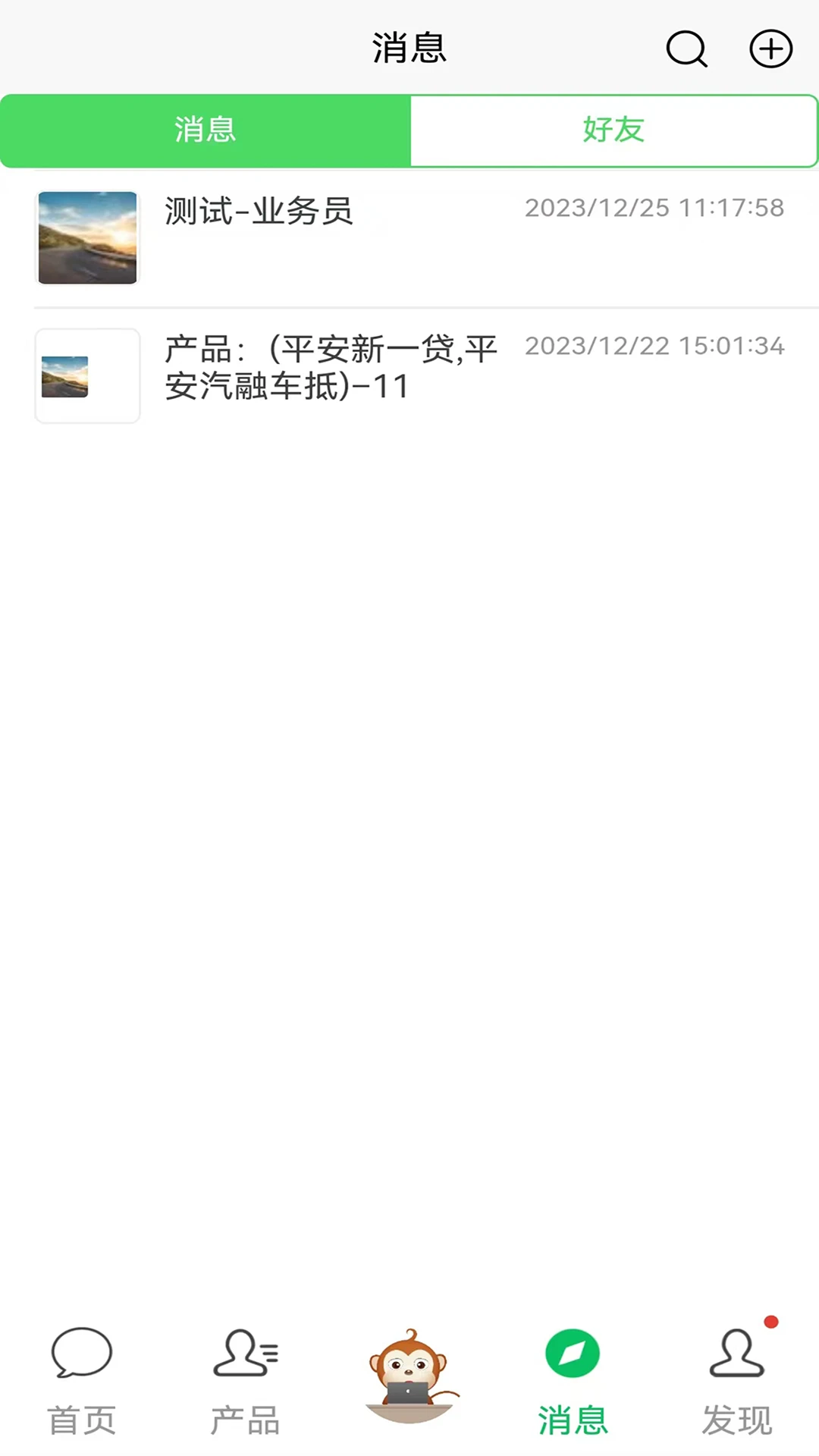Select the 消息 tab
This screenshot has height=1456, width=819.
tap(205, 130)
